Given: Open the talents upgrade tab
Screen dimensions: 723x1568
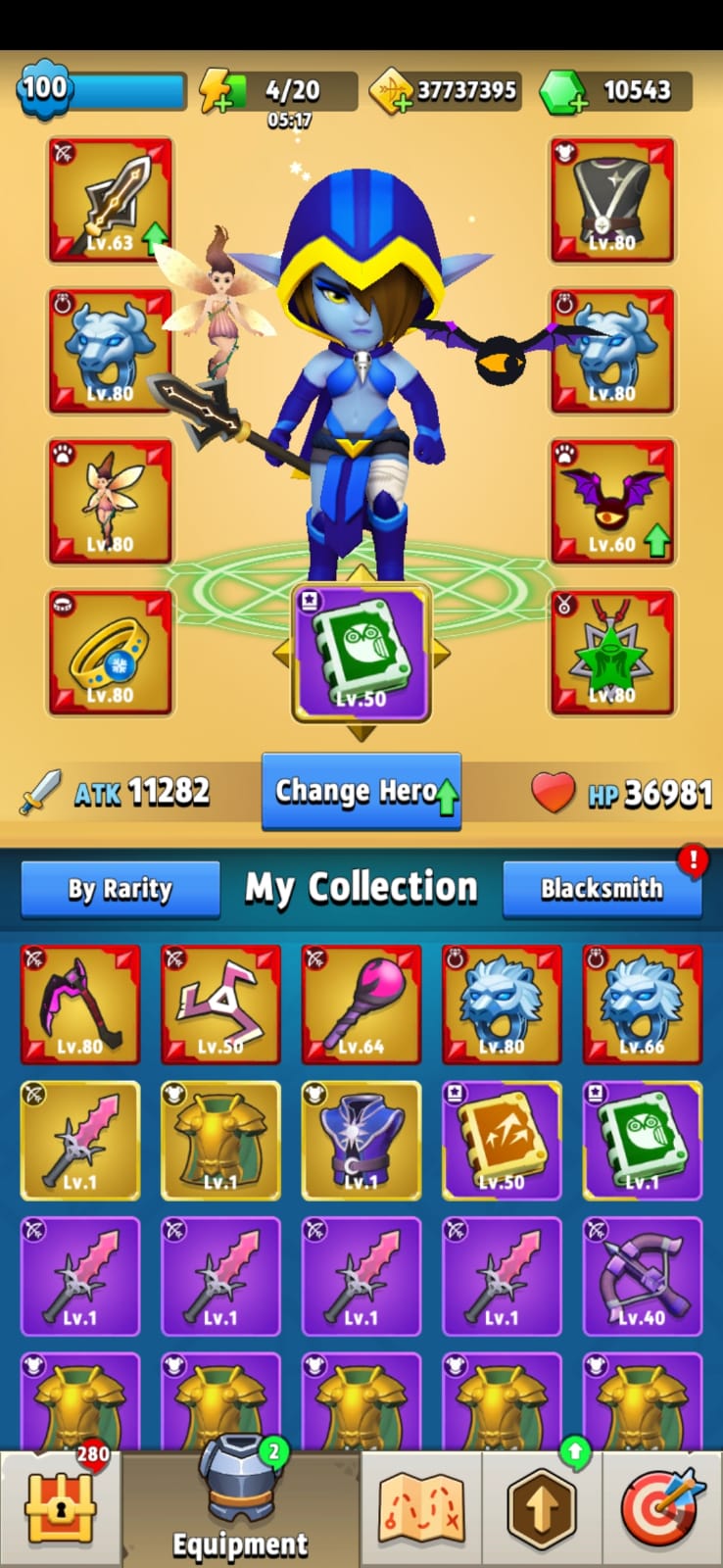Looking at the screenshot, I should pyautogui.click(x=542, y=1509).
